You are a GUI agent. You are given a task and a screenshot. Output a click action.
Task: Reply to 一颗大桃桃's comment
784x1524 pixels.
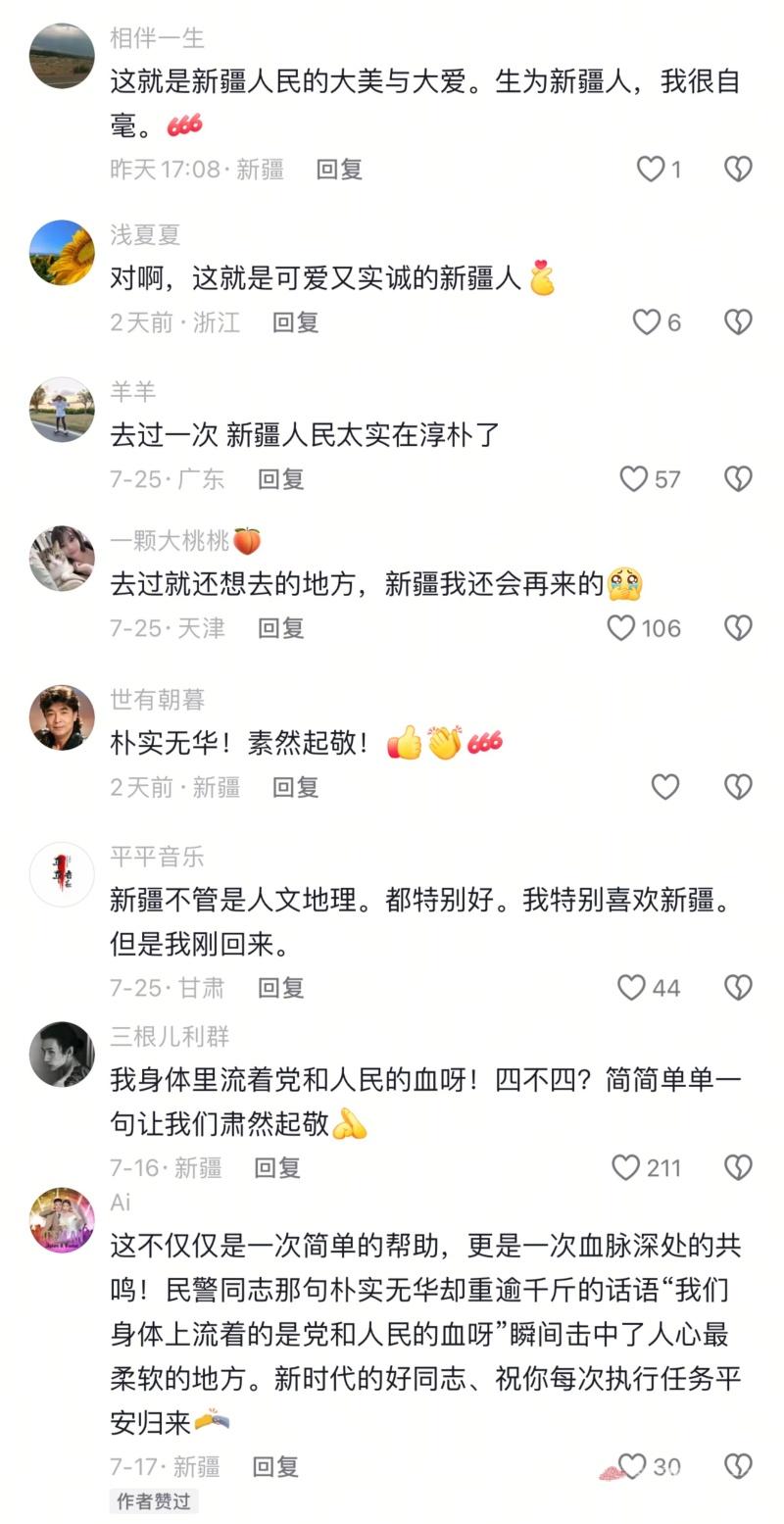(x=280, y=627)
